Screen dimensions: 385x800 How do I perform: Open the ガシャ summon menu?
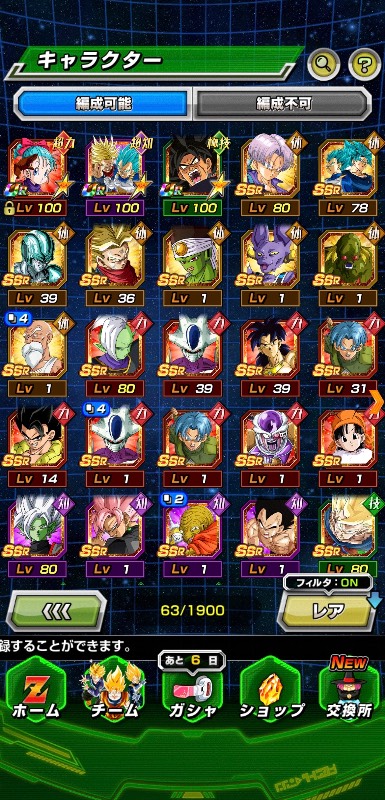[192, 692]
